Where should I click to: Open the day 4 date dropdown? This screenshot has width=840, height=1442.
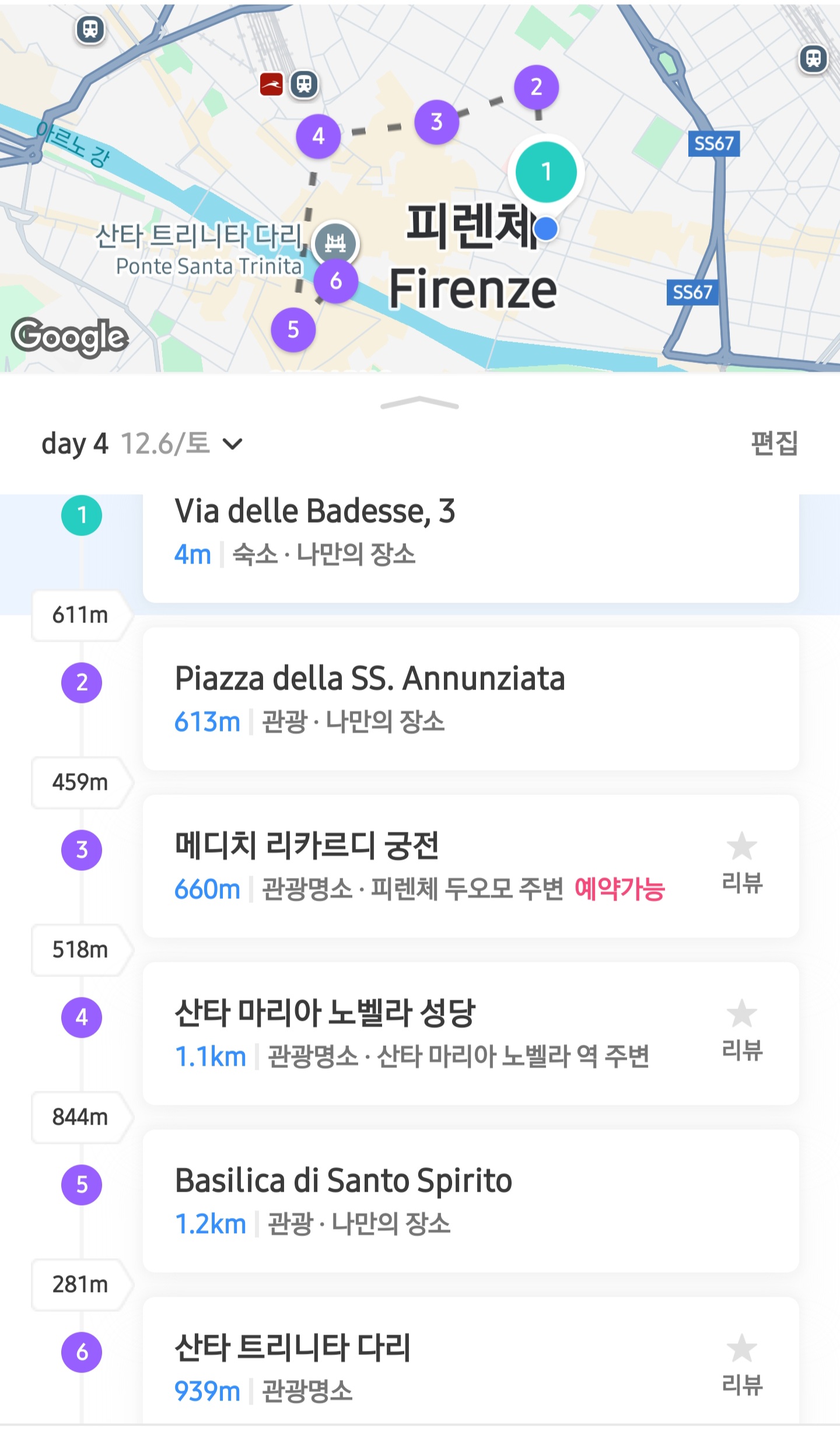[x=142, y=444]
